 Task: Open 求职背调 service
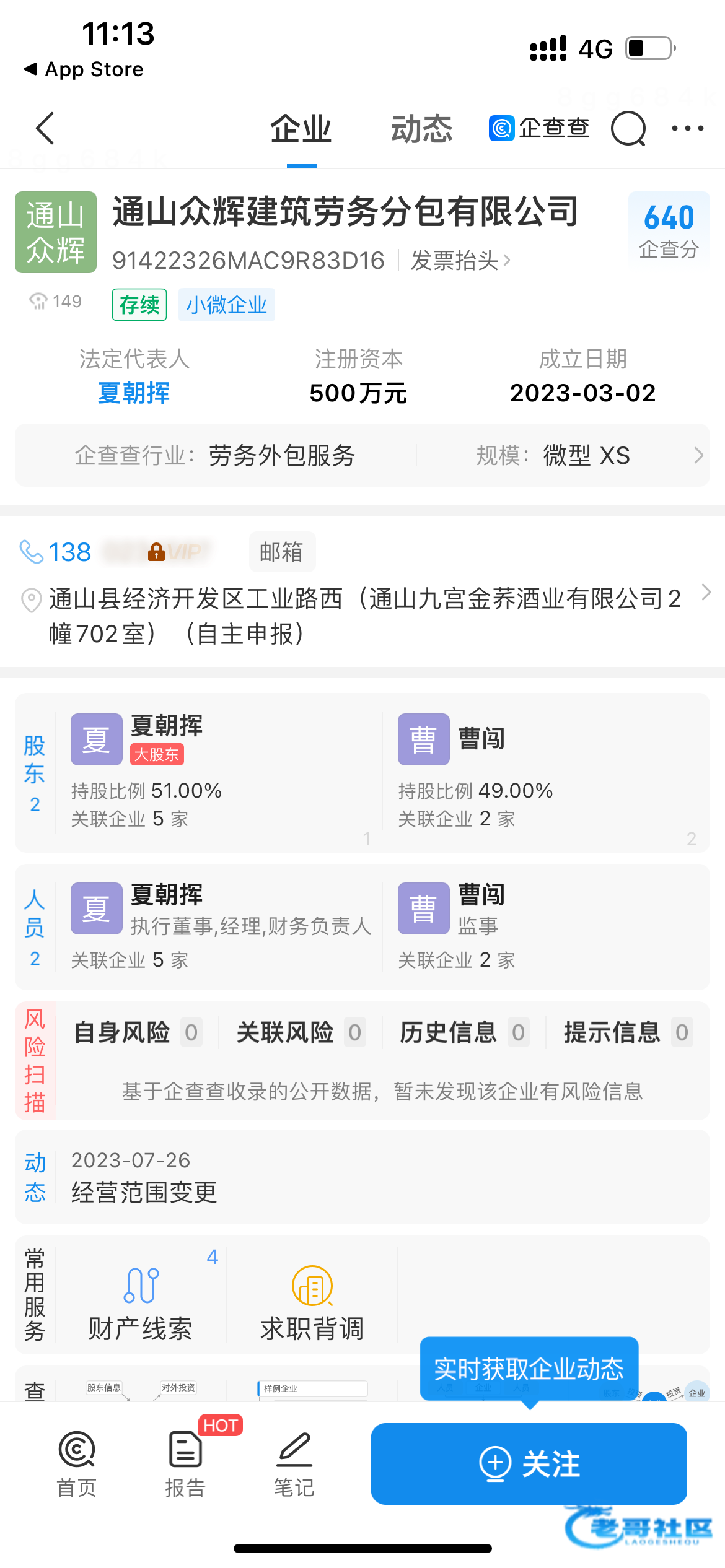click(312, 1297)
